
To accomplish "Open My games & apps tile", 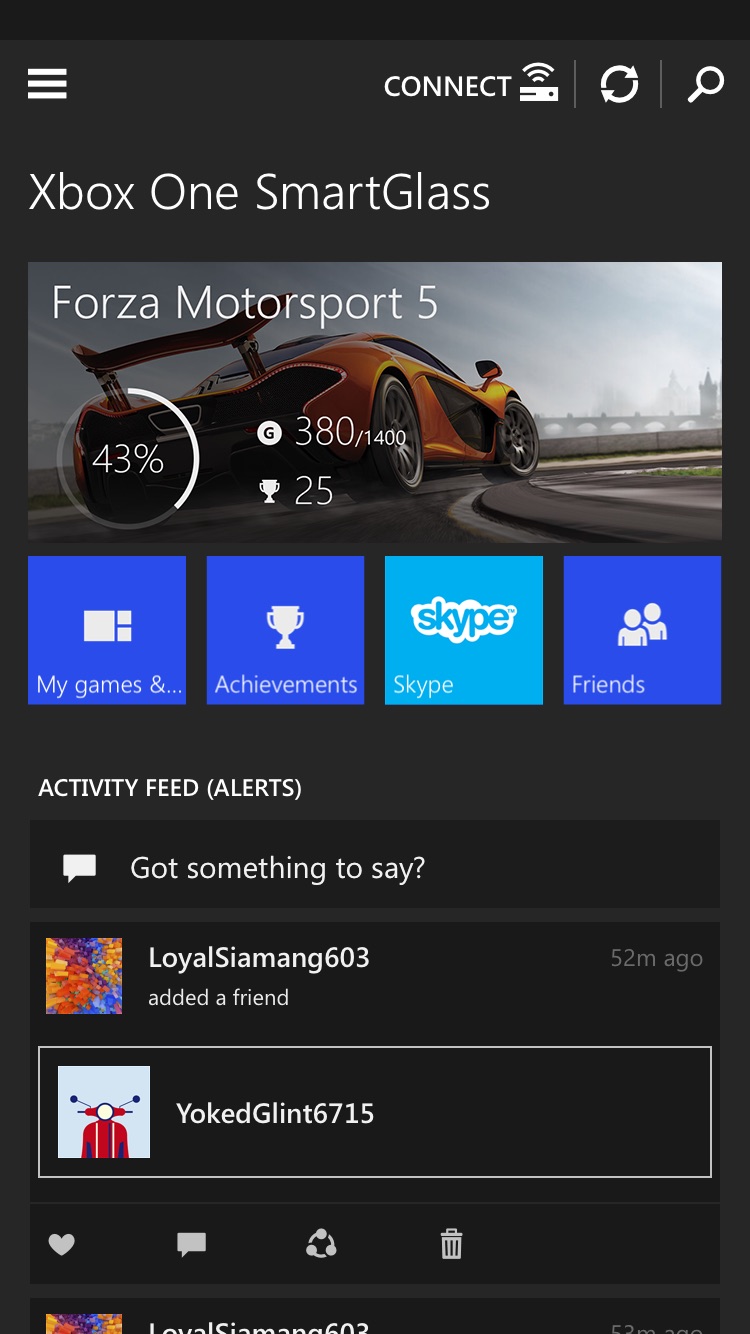I will coord(107,630).
